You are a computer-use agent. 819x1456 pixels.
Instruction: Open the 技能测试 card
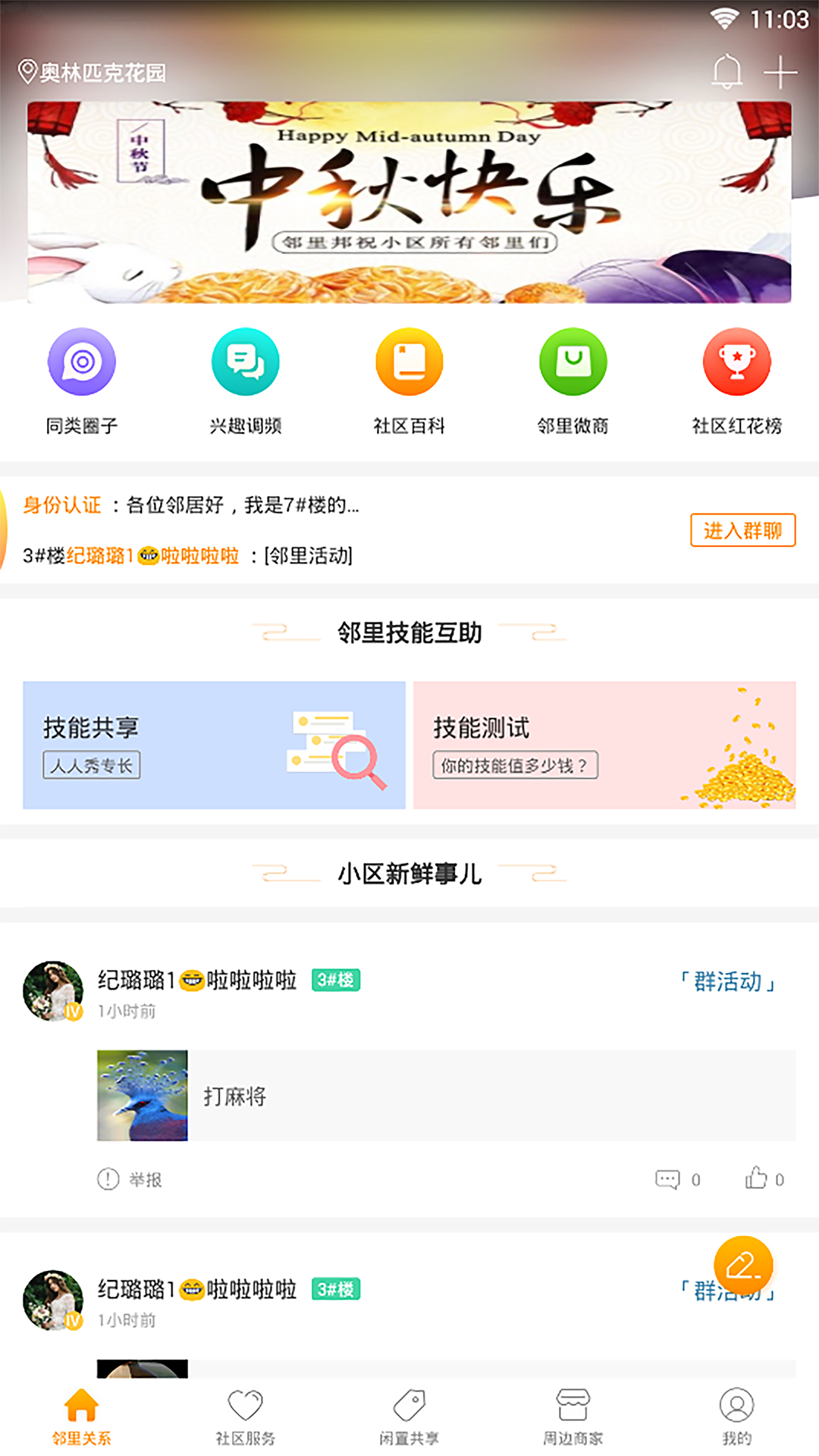point(604,745)
